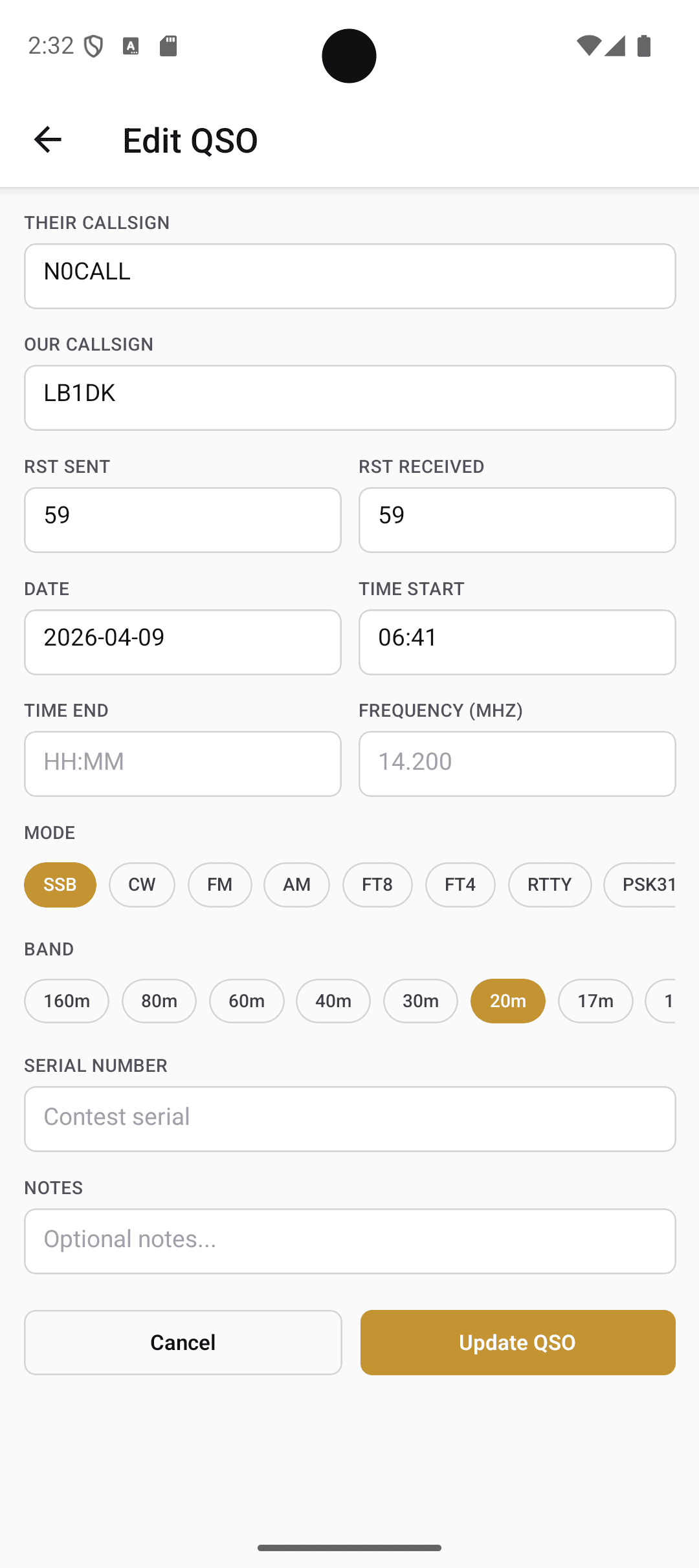Viewport: 699px width, 1568px height.
Task: Select the 40m band
Action: click(x=333, y=1001)
